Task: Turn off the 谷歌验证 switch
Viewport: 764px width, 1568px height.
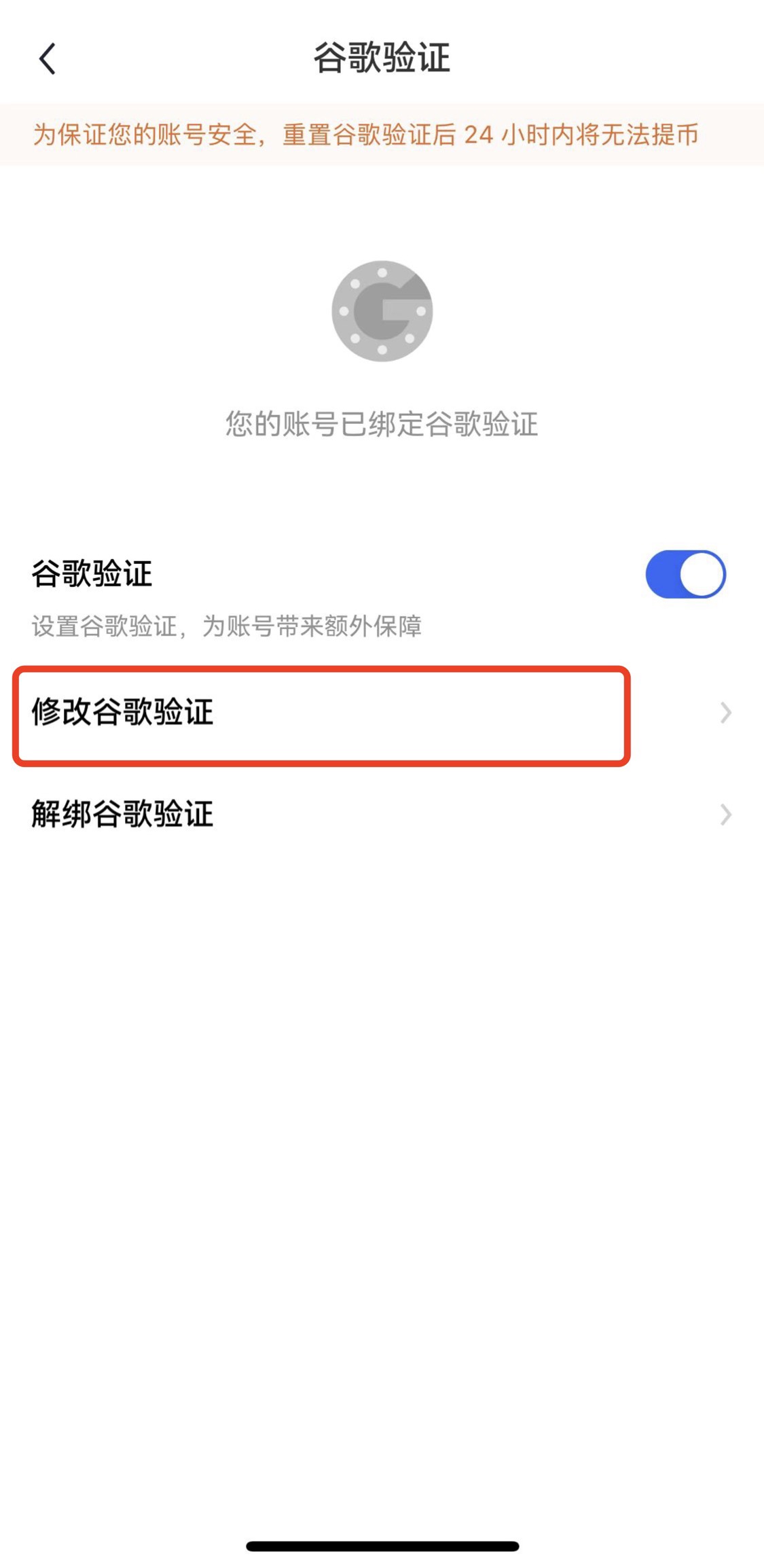Action: tap(685, 574)
